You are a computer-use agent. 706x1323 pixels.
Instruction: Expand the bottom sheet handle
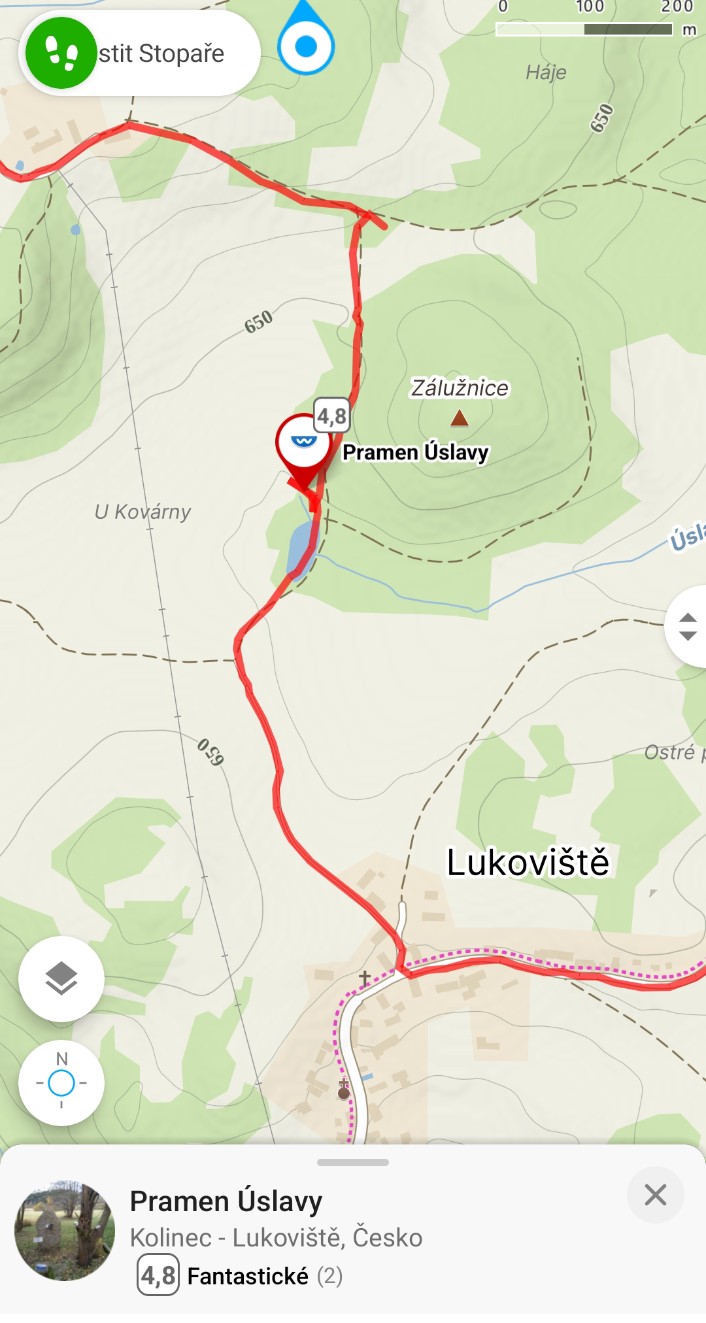click(x=353, y=1162)
